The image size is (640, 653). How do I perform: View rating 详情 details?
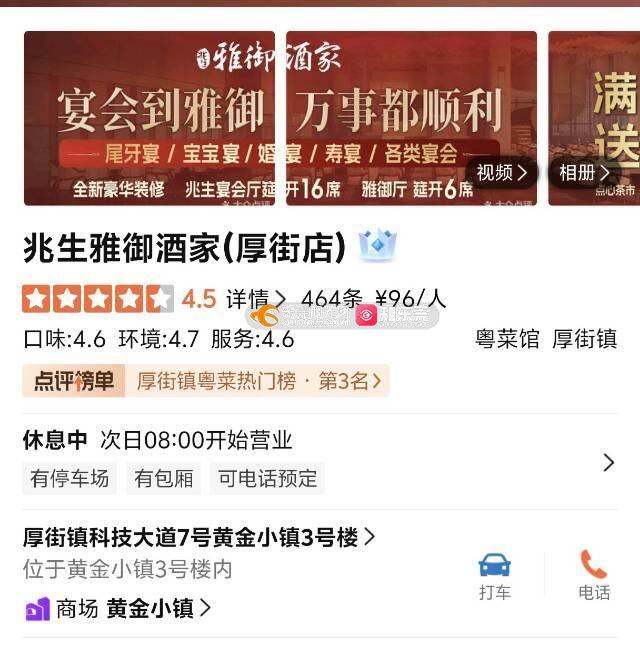tap(255, 298)
